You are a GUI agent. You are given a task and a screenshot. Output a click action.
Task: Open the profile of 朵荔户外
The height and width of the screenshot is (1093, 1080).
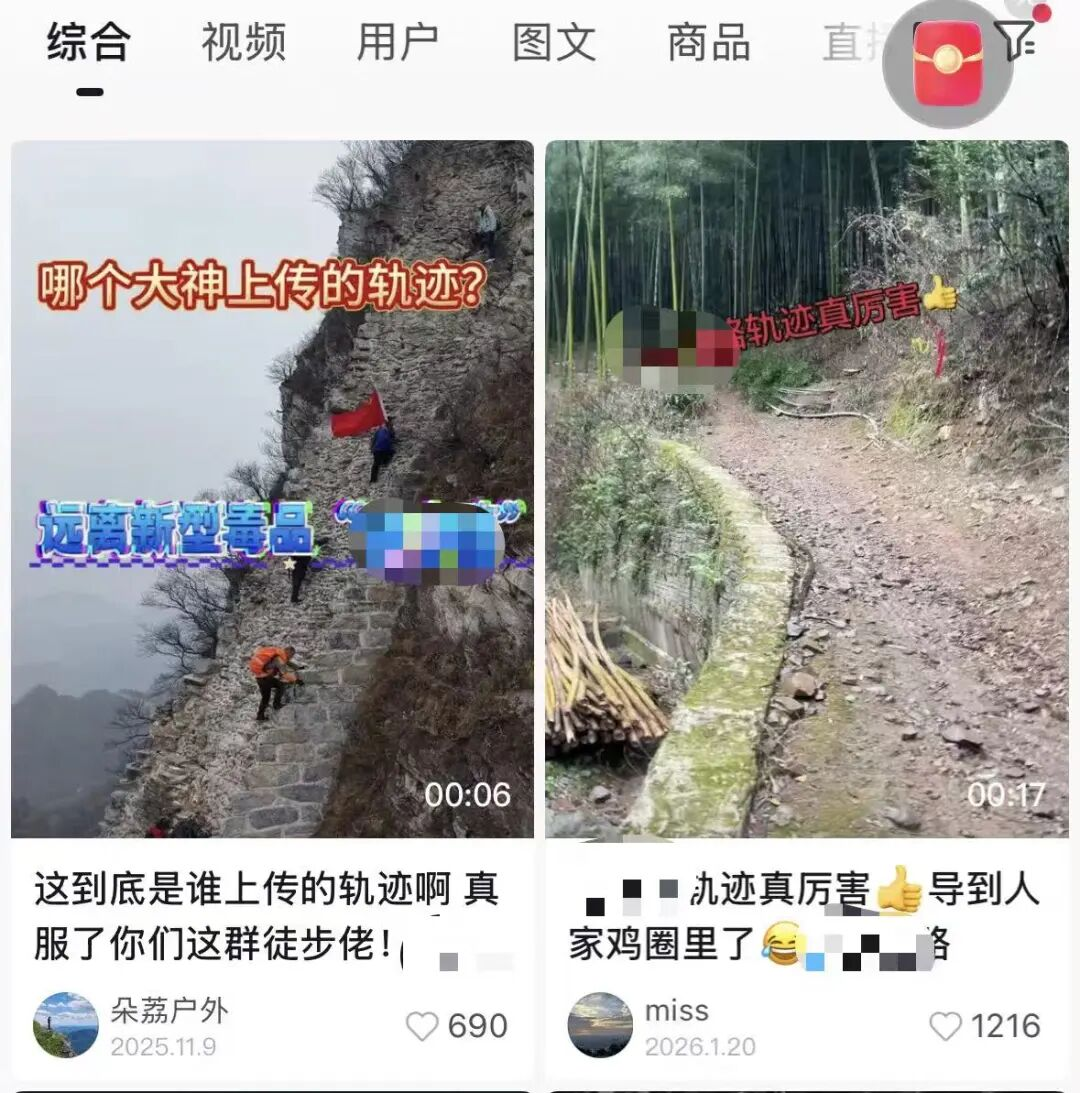point(66,1025)
